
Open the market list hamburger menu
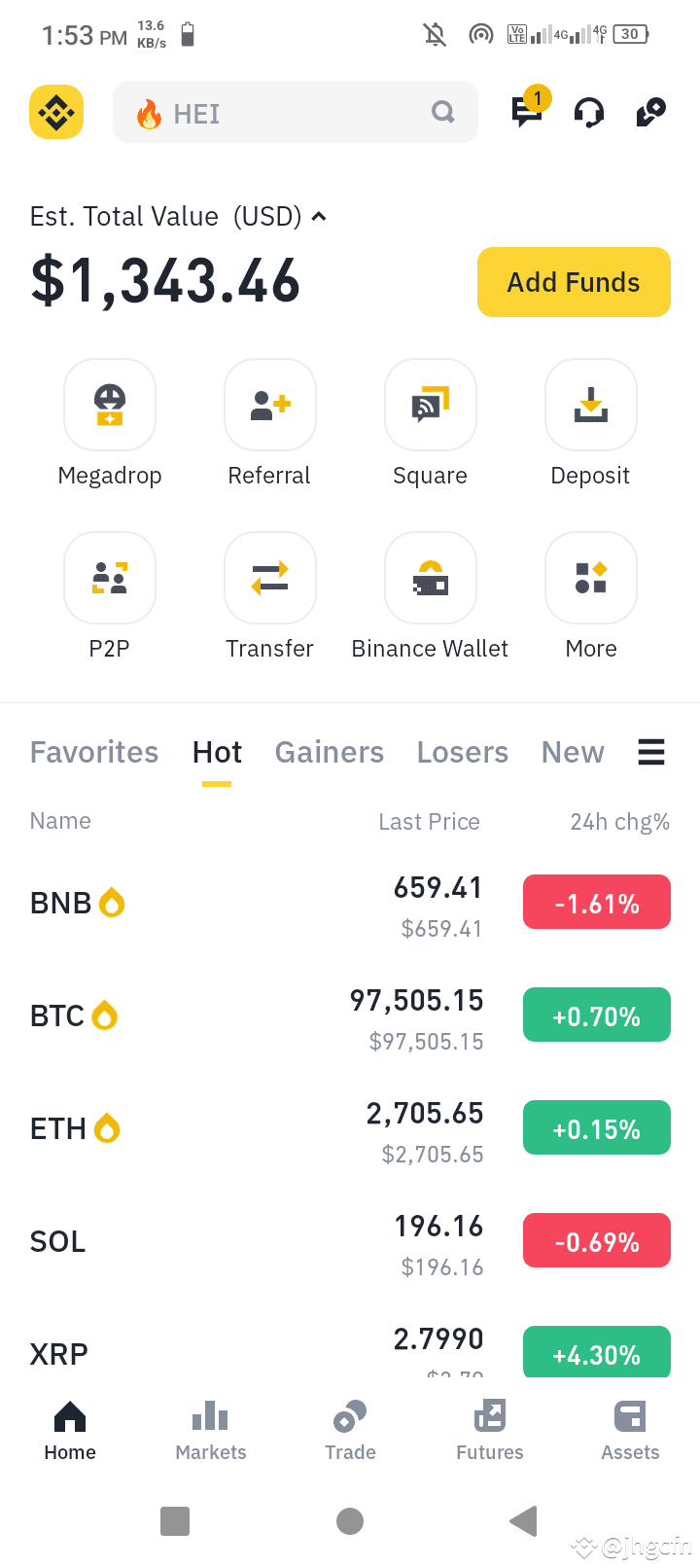[650, 751]
